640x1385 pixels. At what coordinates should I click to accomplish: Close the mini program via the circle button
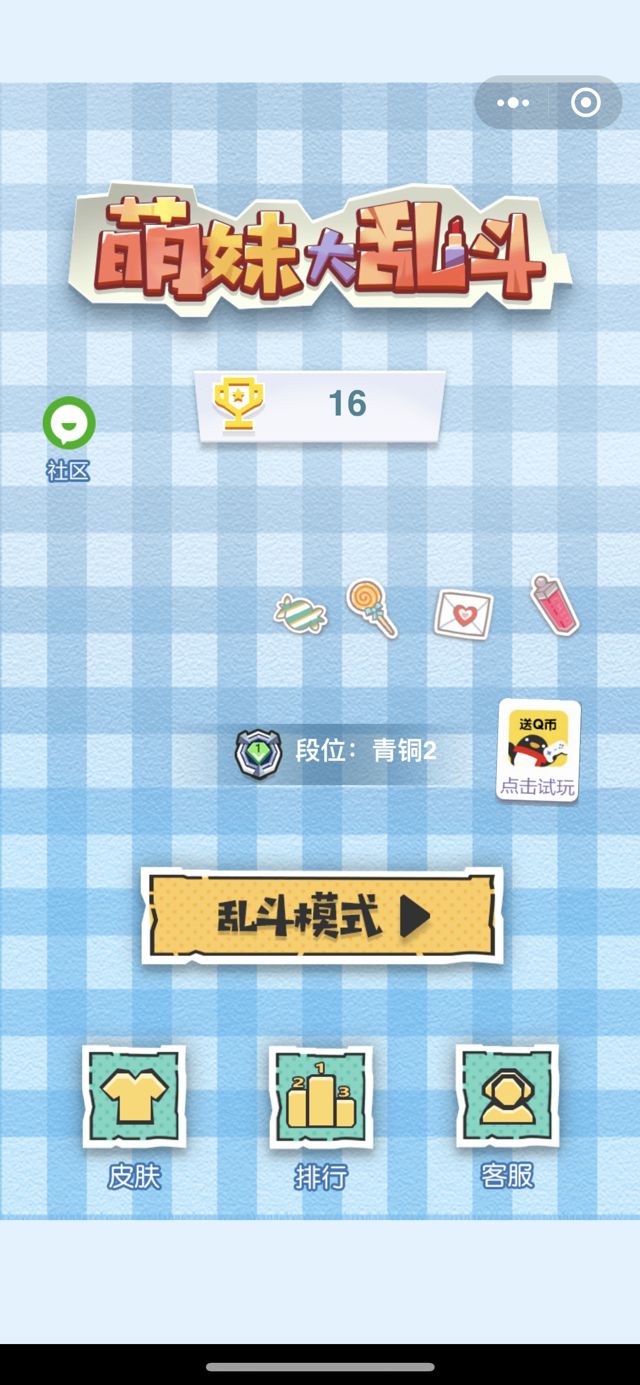(585, 103)
